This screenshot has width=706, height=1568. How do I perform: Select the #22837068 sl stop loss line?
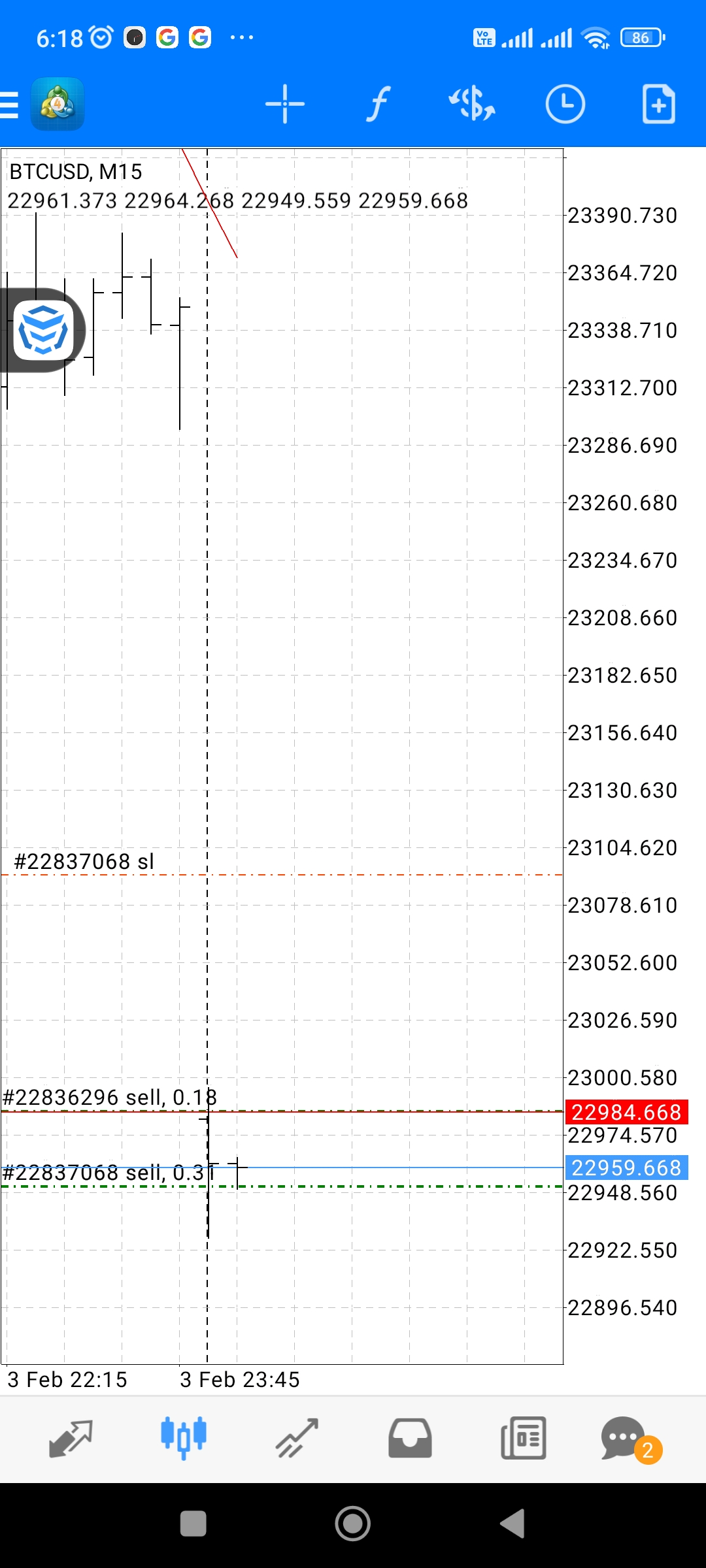(x=281, y=874)
